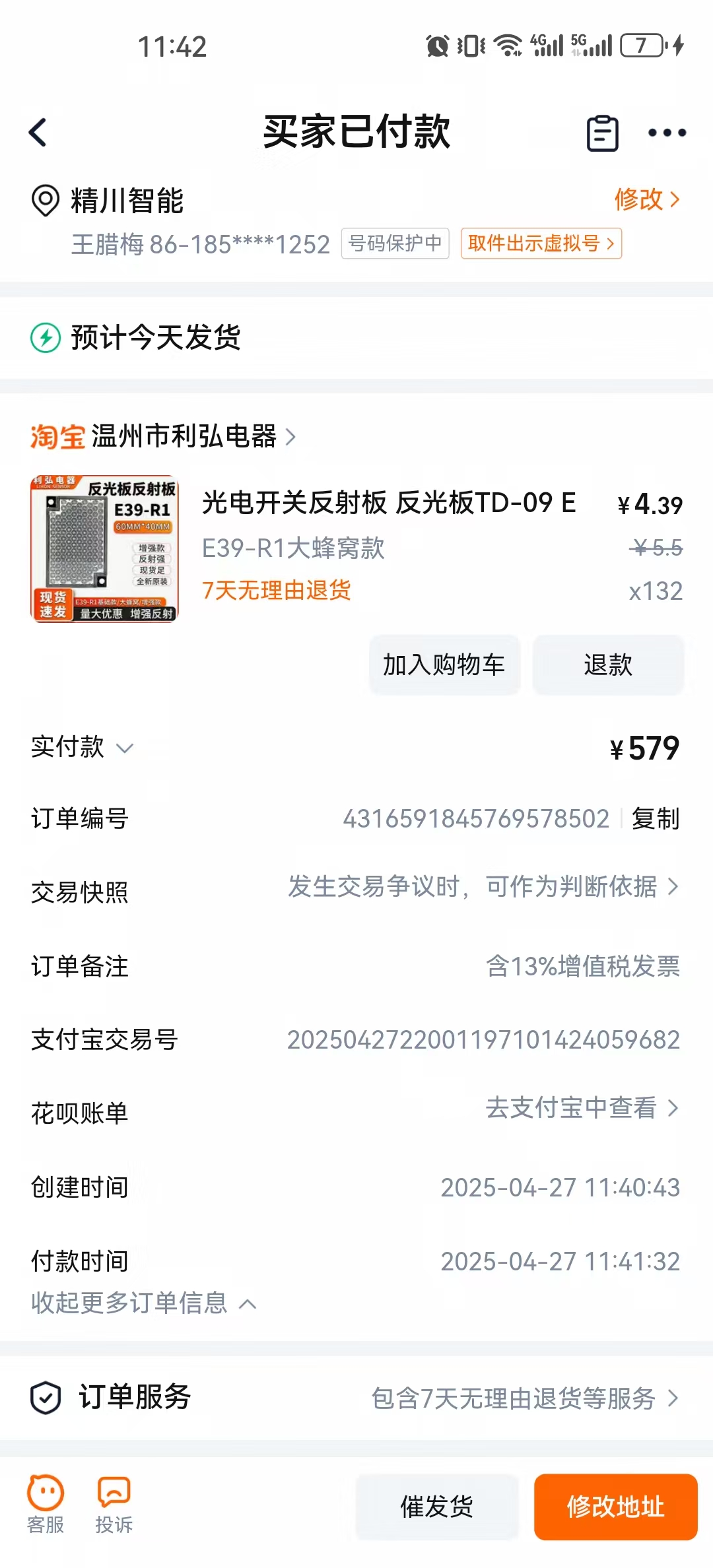Tap 催发货 to urge shipment

(x=437, y=1507)
